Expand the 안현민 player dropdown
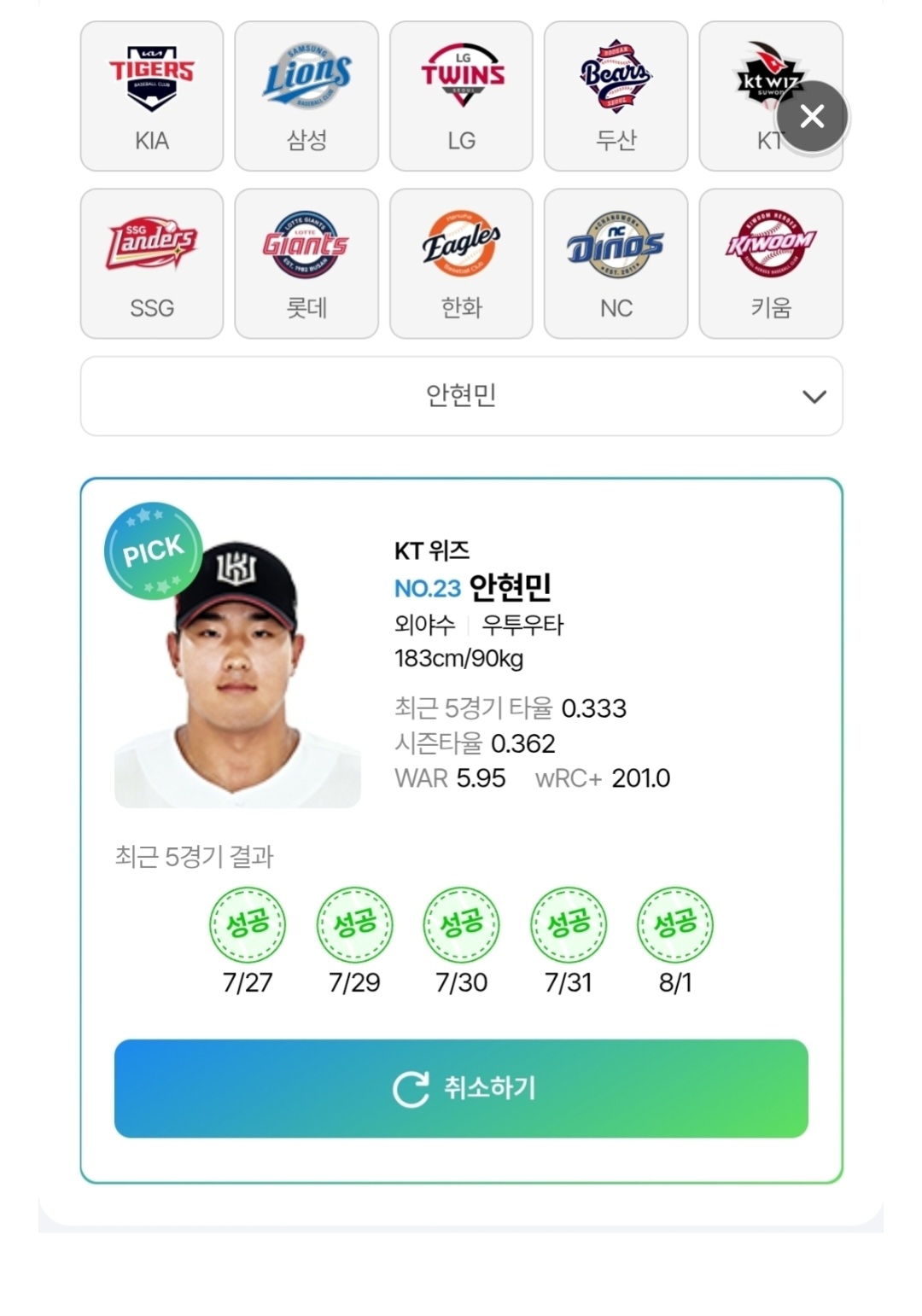 [461, 396]
